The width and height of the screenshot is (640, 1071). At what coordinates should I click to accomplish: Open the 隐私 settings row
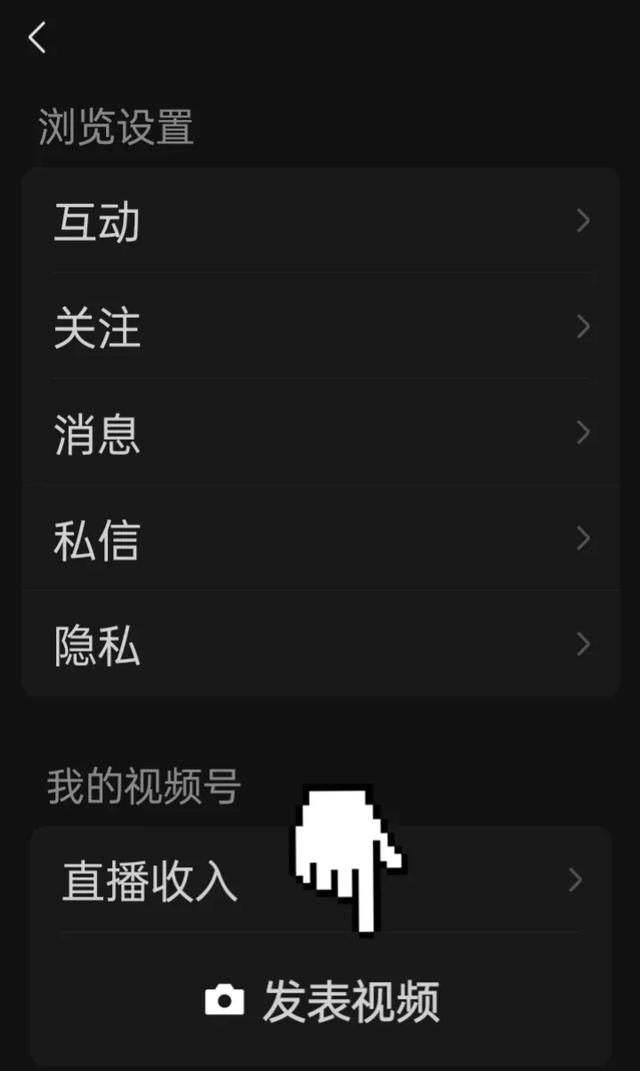(320, 645)
